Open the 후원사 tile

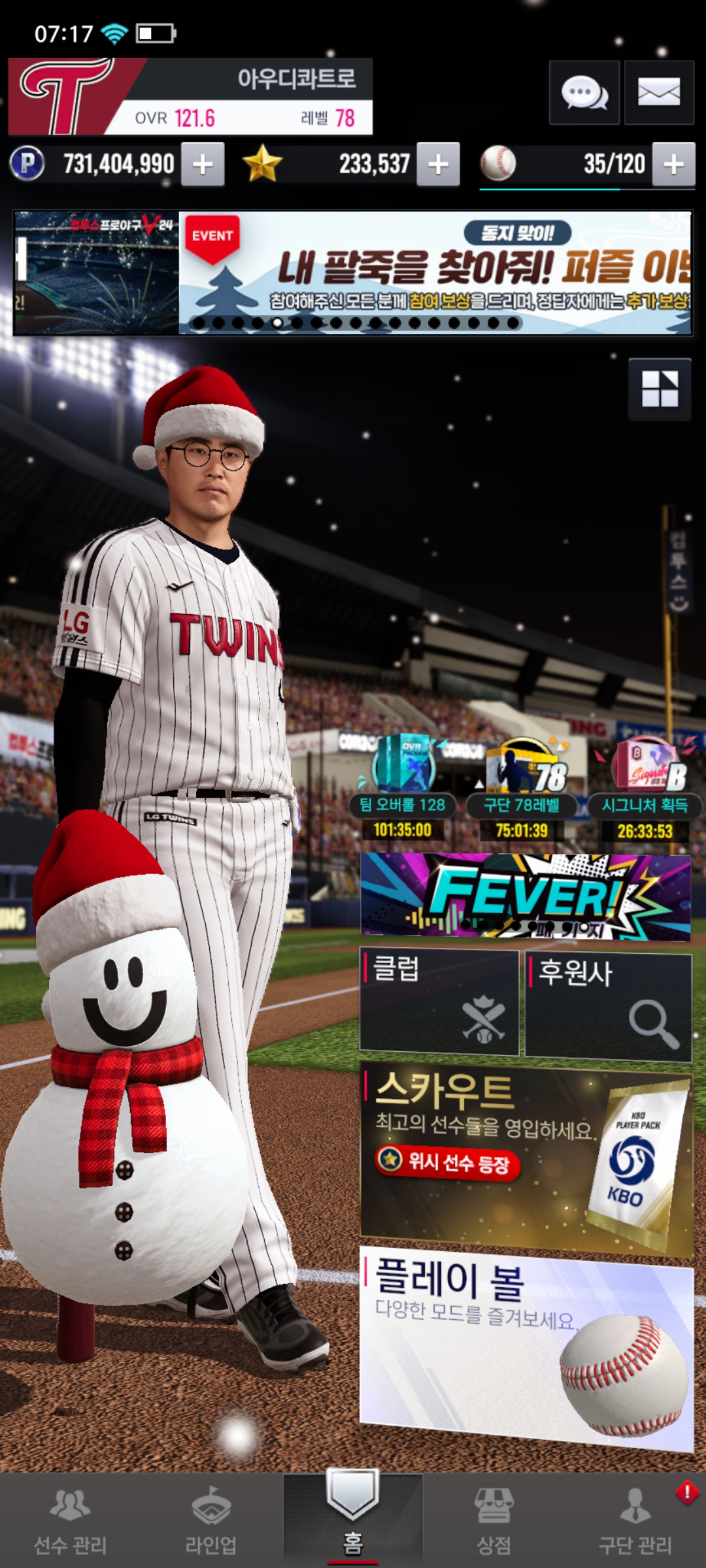click(x=608, y=1004)
